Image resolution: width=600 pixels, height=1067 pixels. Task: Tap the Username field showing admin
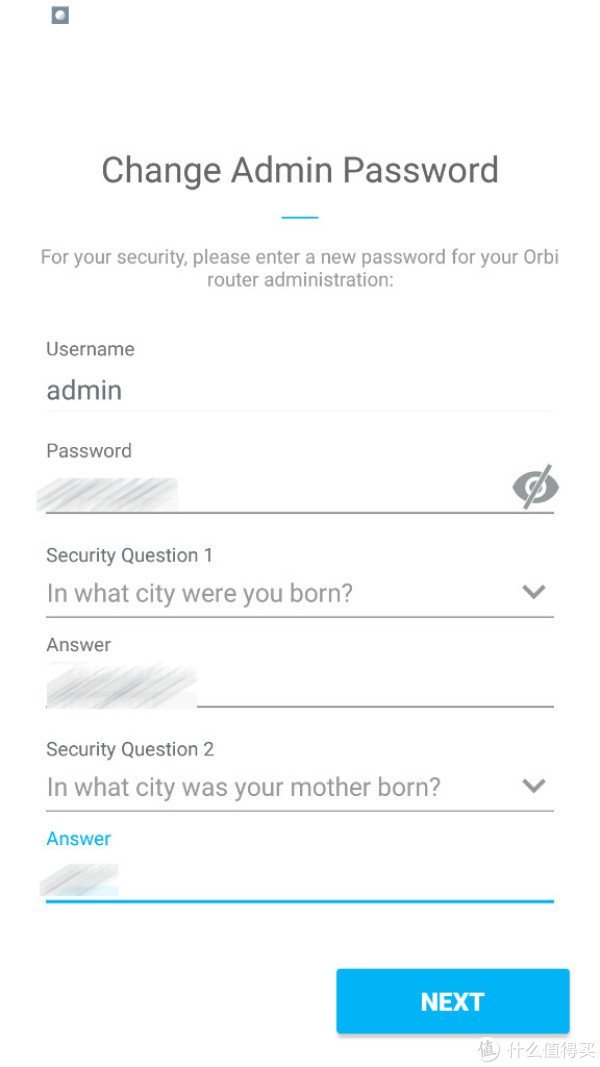coord(299,391)
